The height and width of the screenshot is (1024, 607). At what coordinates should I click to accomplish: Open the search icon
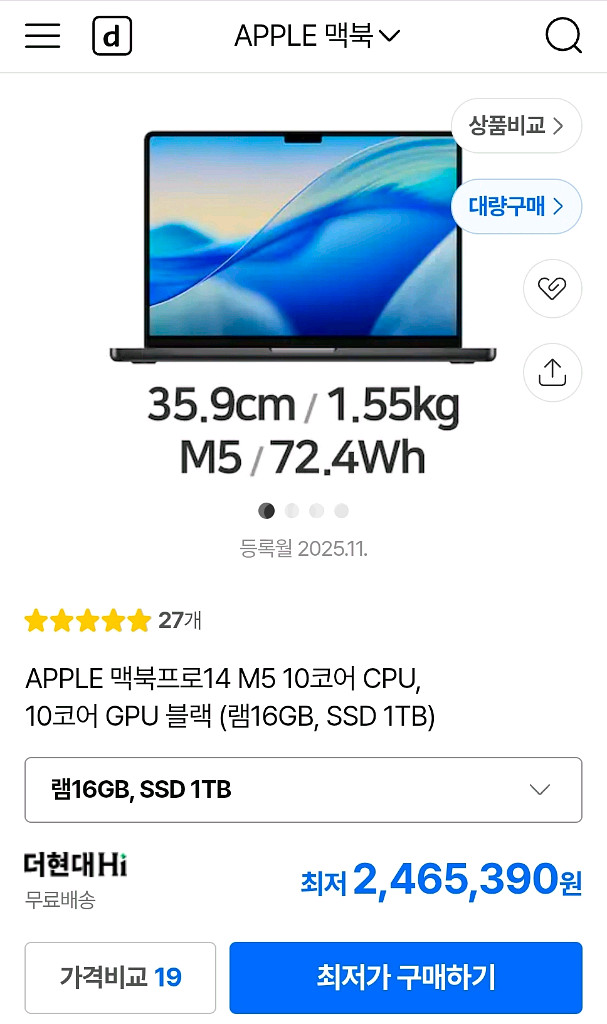pyautogui.click(x=563, y=35)
